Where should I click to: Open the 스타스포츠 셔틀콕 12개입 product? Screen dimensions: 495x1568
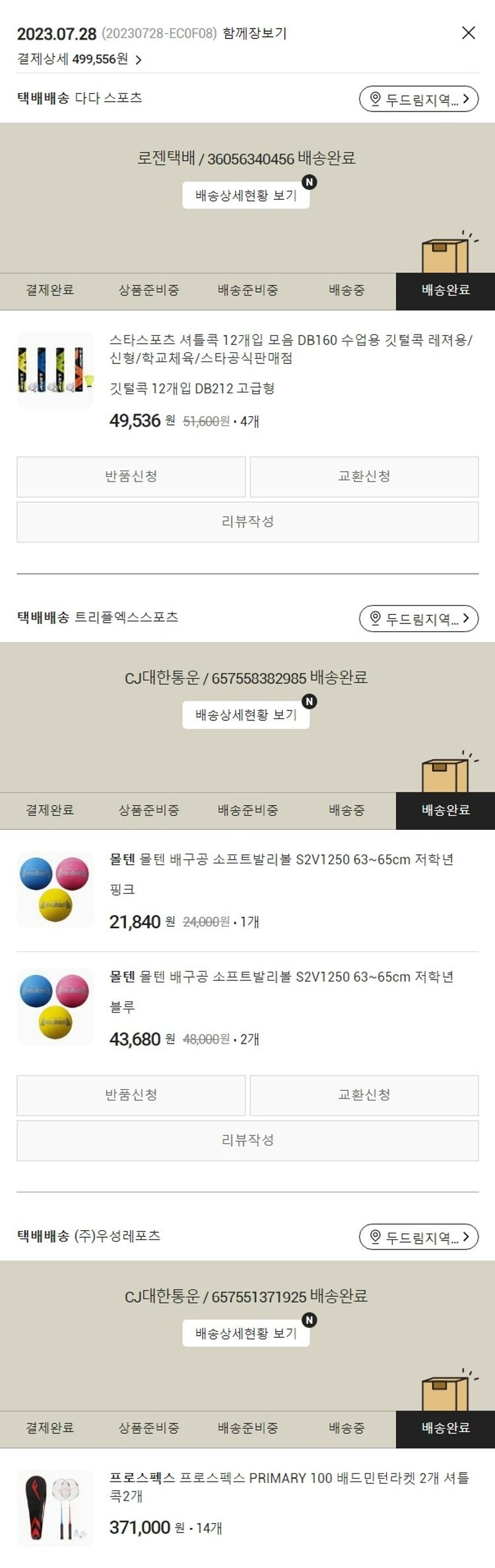coord(290,348)
